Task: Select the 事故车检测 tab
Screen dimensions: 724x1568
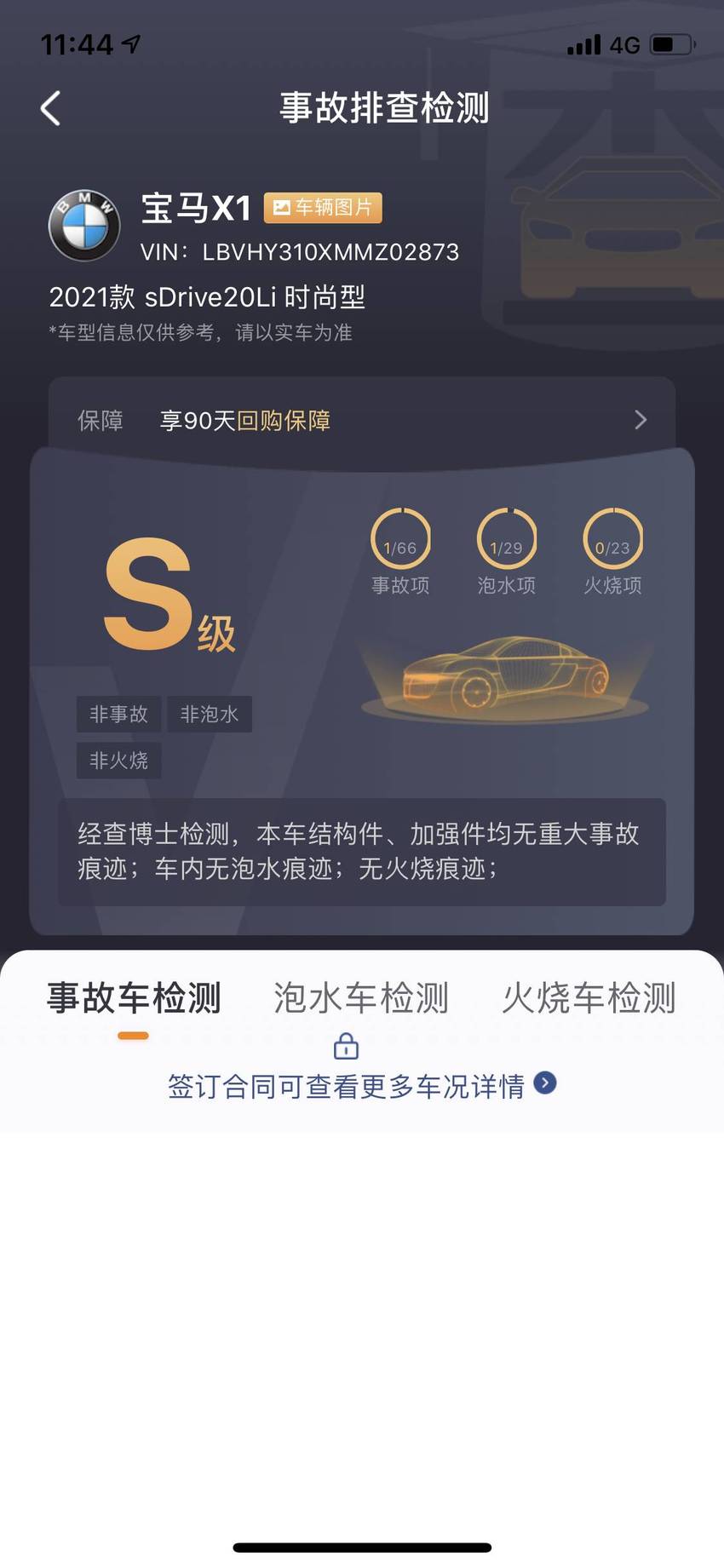Action: pyautogui.click(x=134, y=997)
